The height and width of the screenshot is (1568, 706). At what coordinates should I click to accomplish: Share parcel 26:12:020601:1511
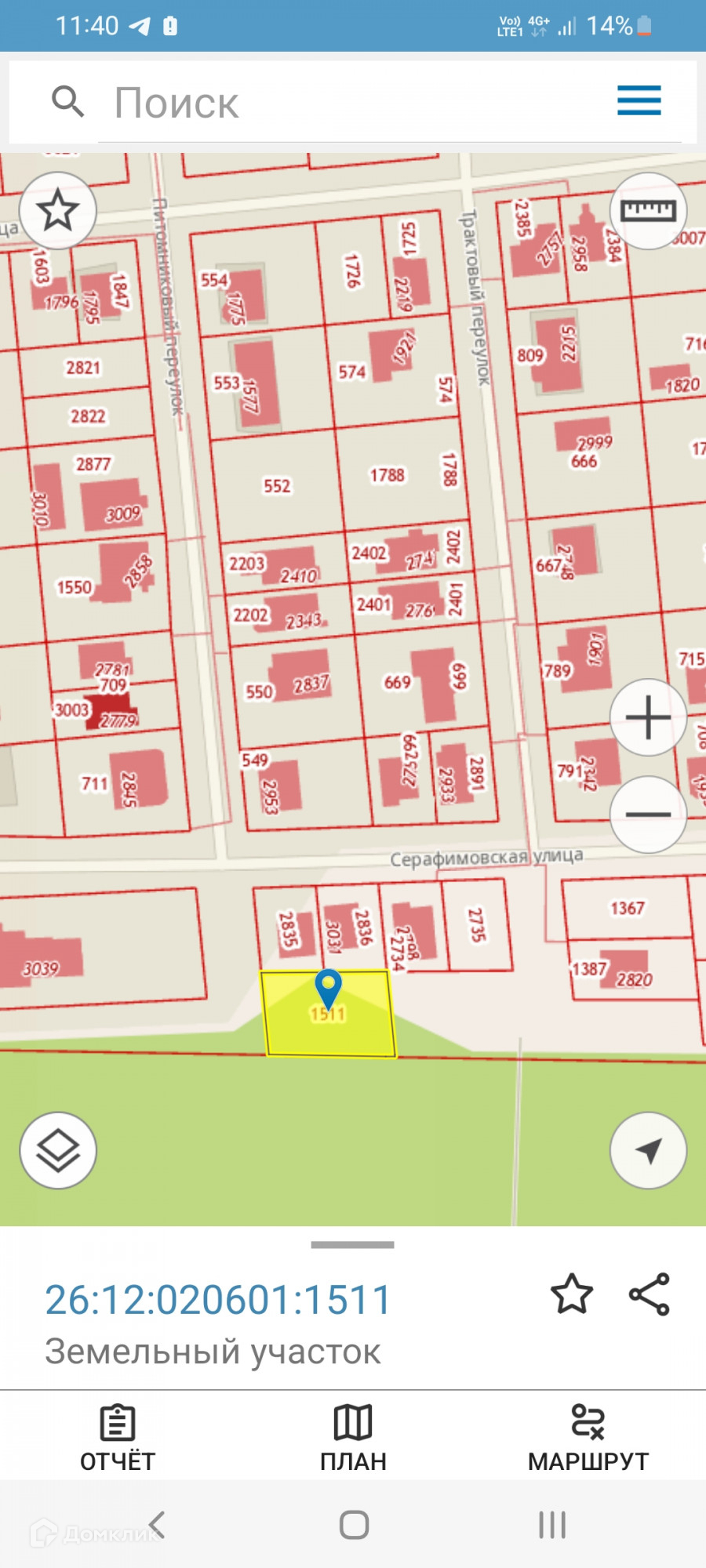[650, 1294]
